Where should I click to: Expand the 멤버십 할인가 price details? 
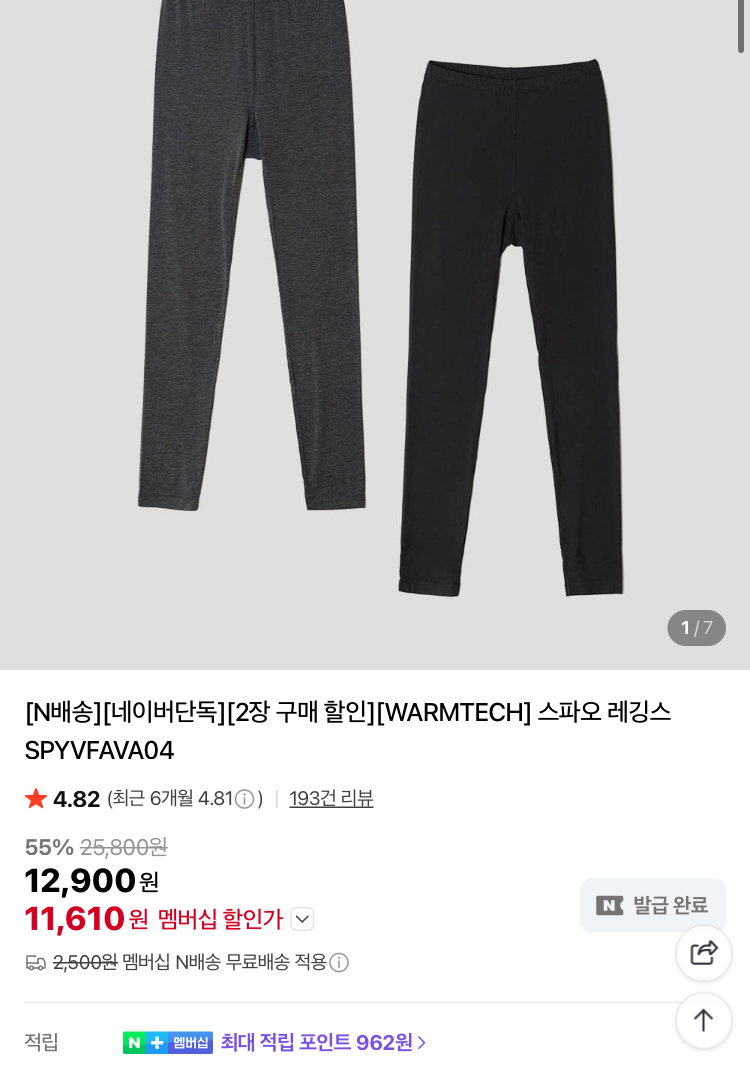tap(302, 919)
